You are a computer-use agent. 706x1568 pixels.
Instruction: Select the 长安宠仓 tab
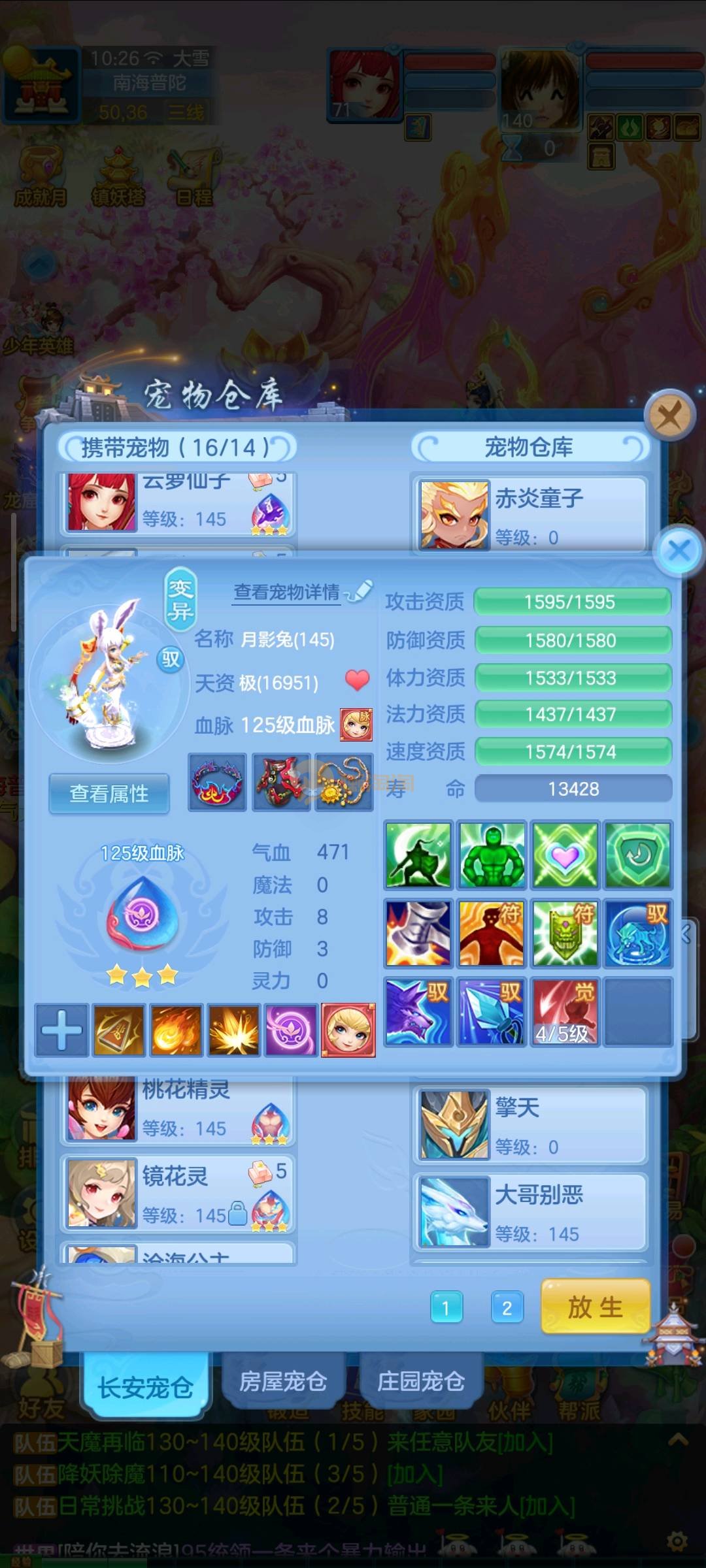145,1386
